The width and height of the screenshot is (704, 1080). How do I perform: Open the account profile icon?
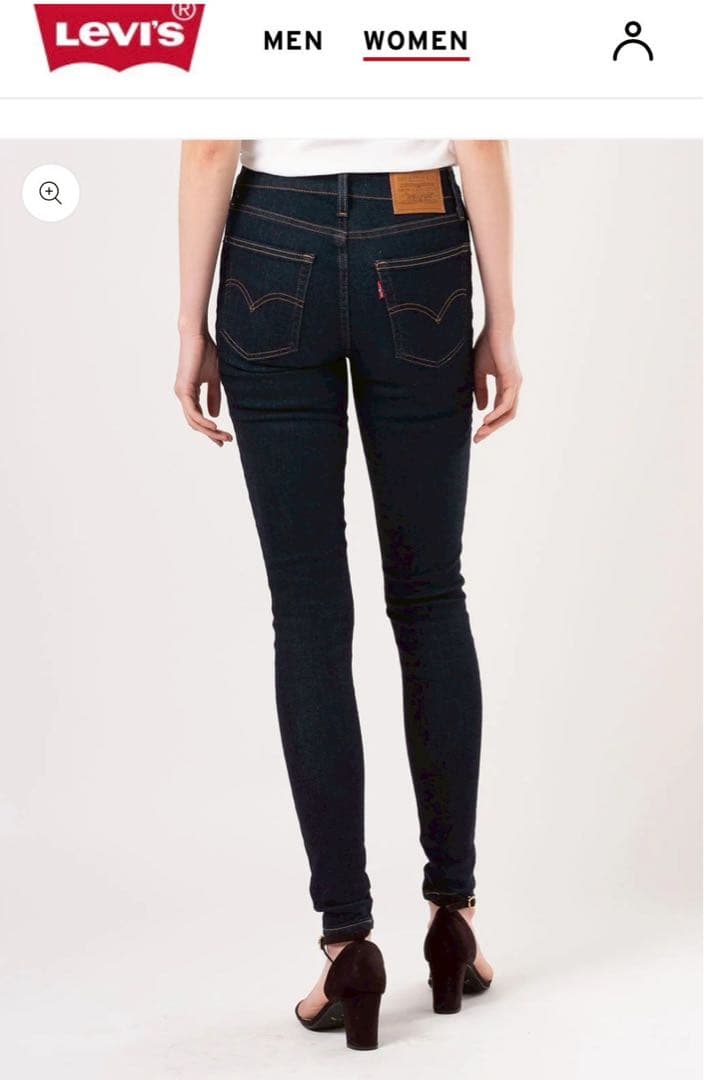[632, 42]
